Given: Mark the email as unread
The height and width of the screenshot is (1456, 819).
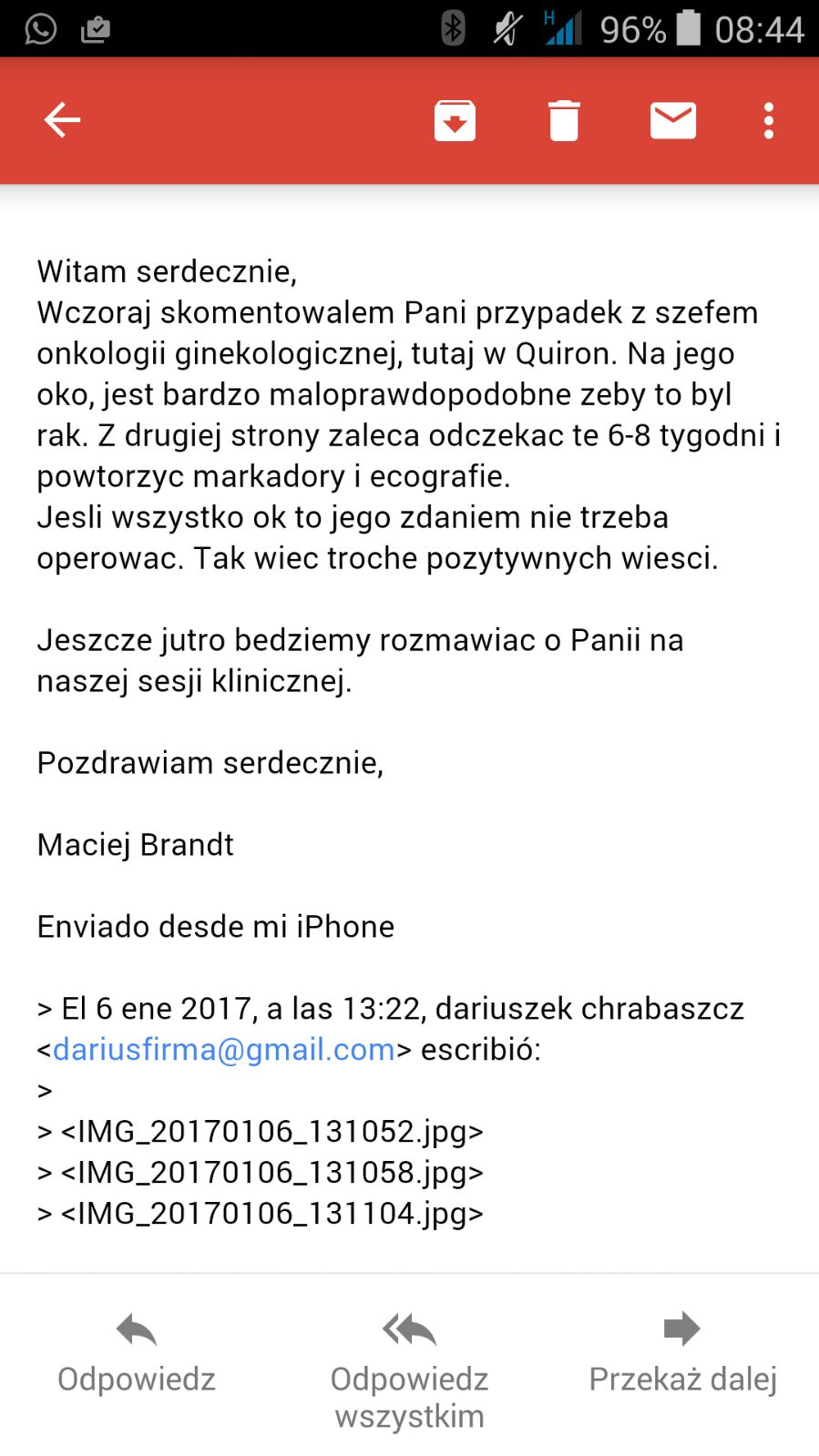Looking at the screenshot, I should pyautogui.click(x=673, y=120).
